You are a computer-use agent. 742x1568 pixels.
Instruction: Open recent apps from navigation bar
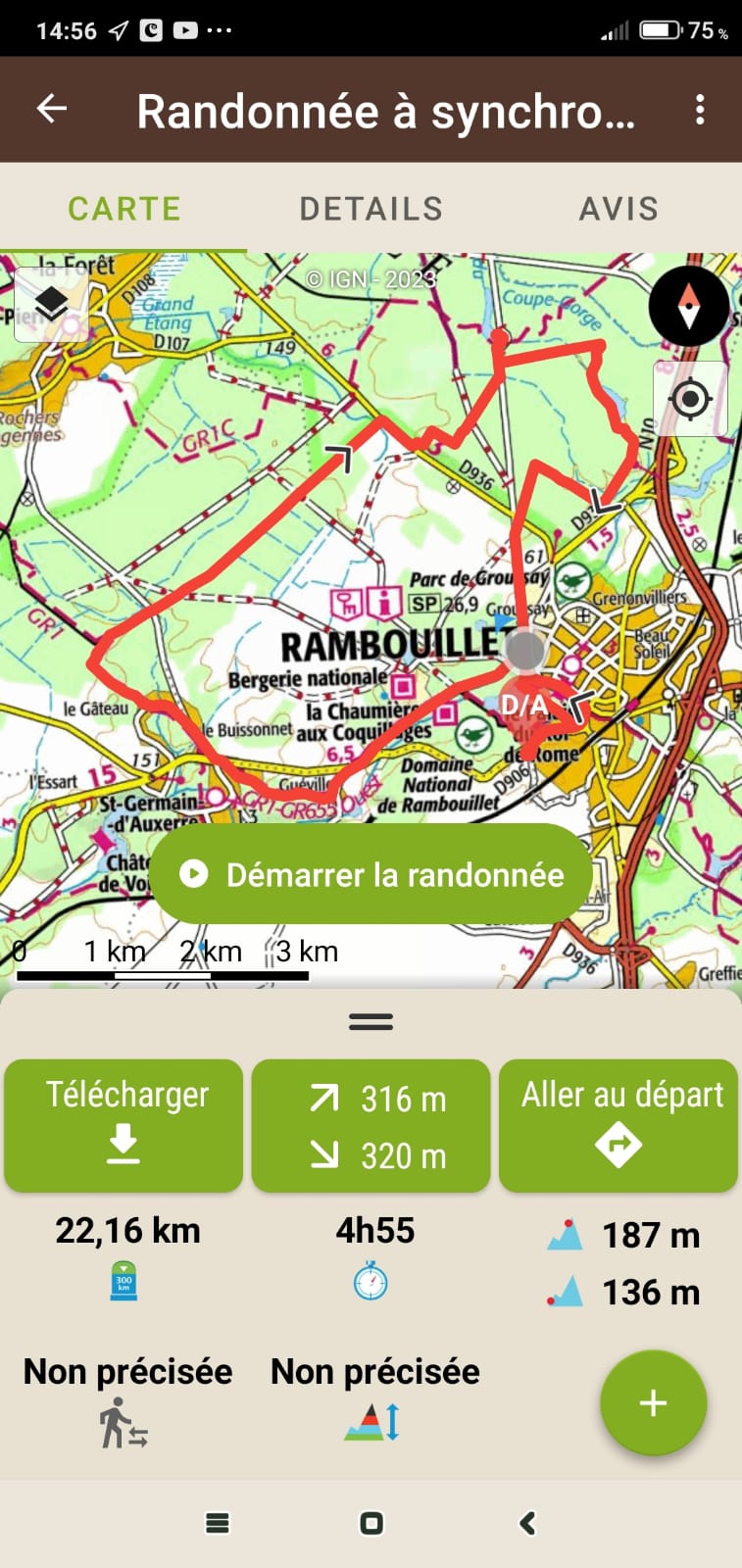click(x=217, y=1523)
